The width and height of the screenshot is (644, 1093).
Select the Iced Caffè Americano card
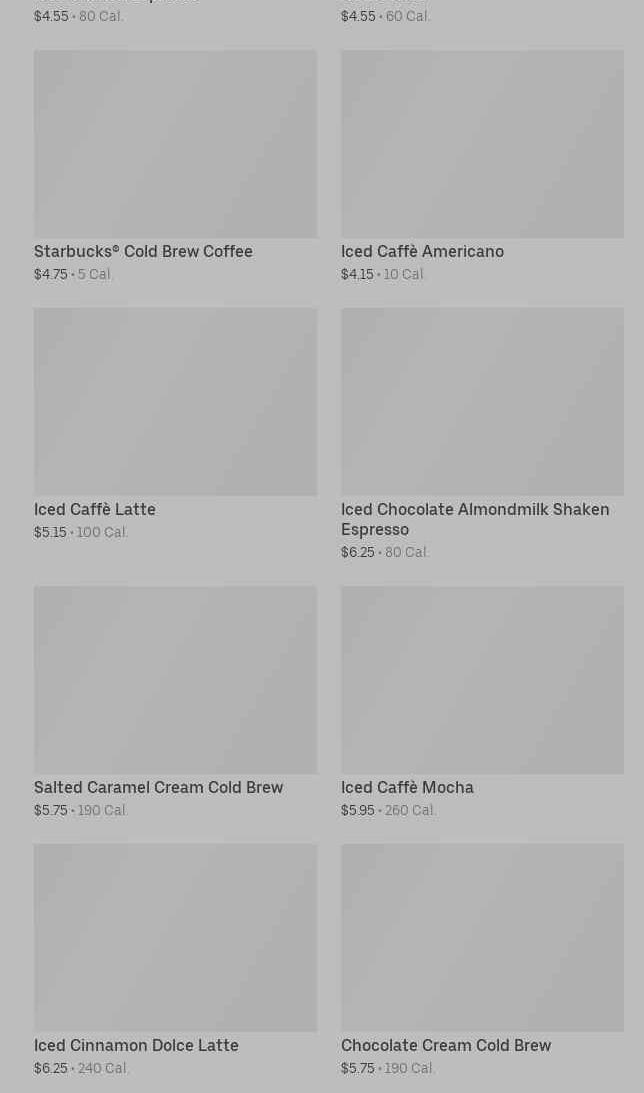tap(482, 145)
